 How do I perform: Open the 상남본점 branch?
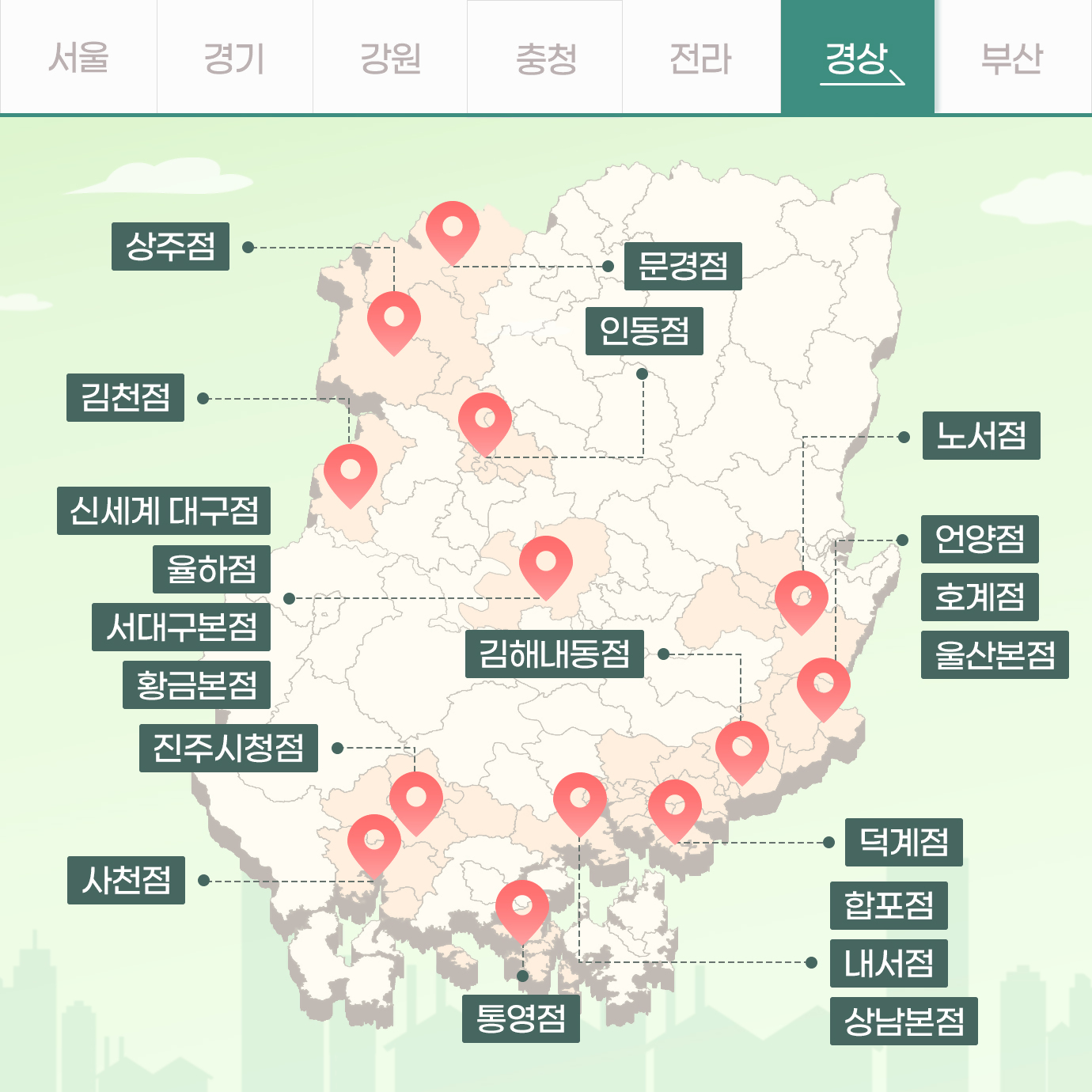coord(904,1022)
